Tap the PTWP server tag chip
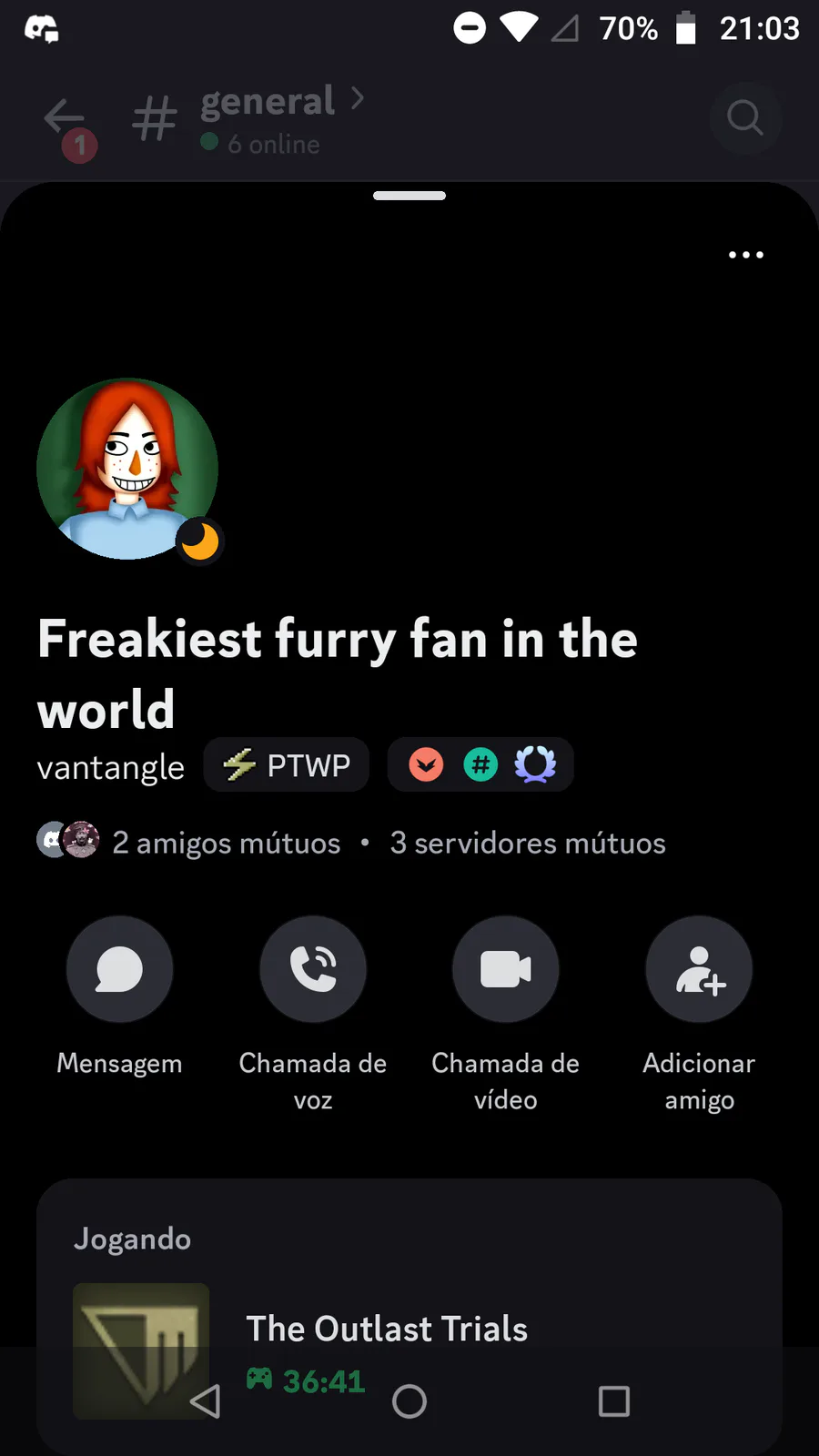 click(x=286, y=764)
